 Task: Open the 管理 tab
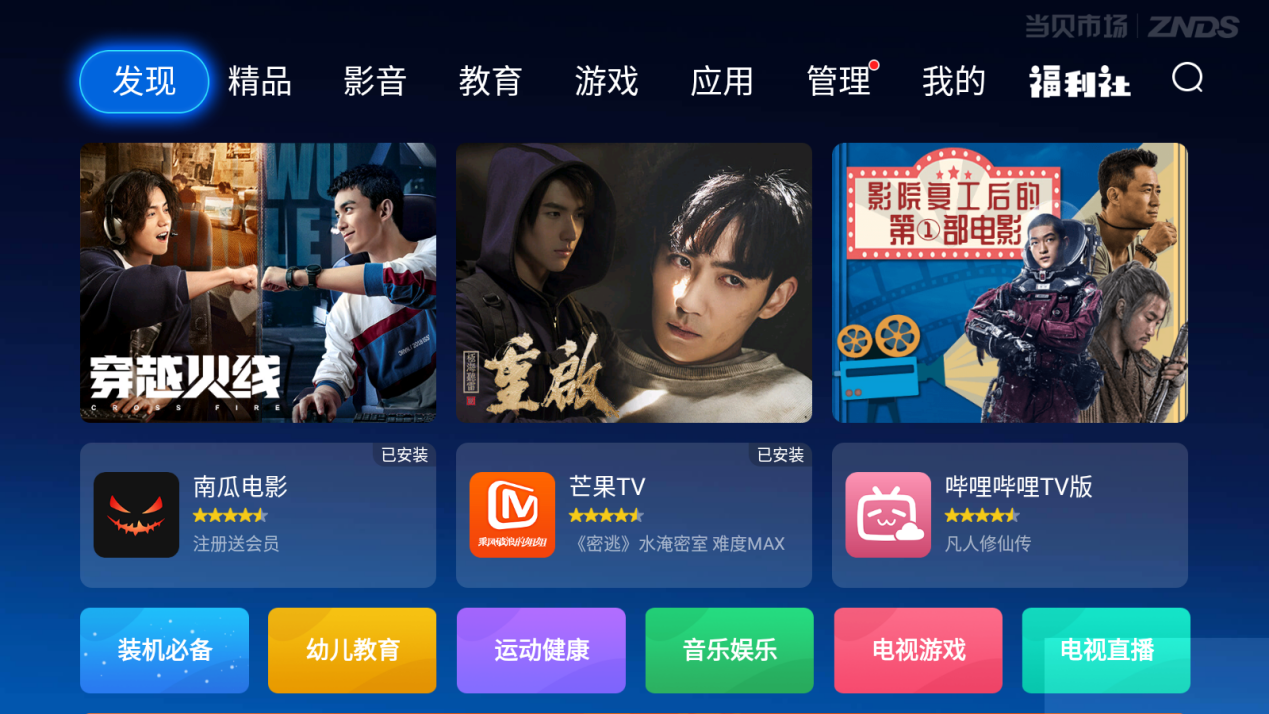(x=838, y=81)
